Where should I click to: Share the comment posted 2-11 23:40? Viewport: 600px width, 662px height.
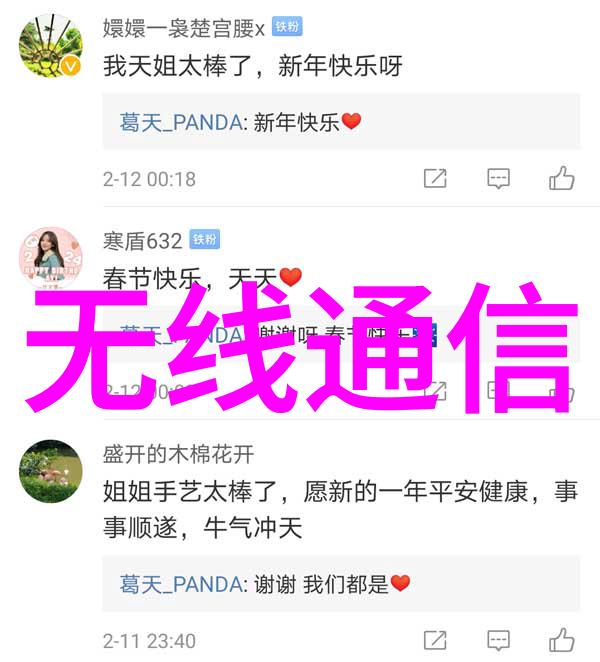(x=435, y=640)
